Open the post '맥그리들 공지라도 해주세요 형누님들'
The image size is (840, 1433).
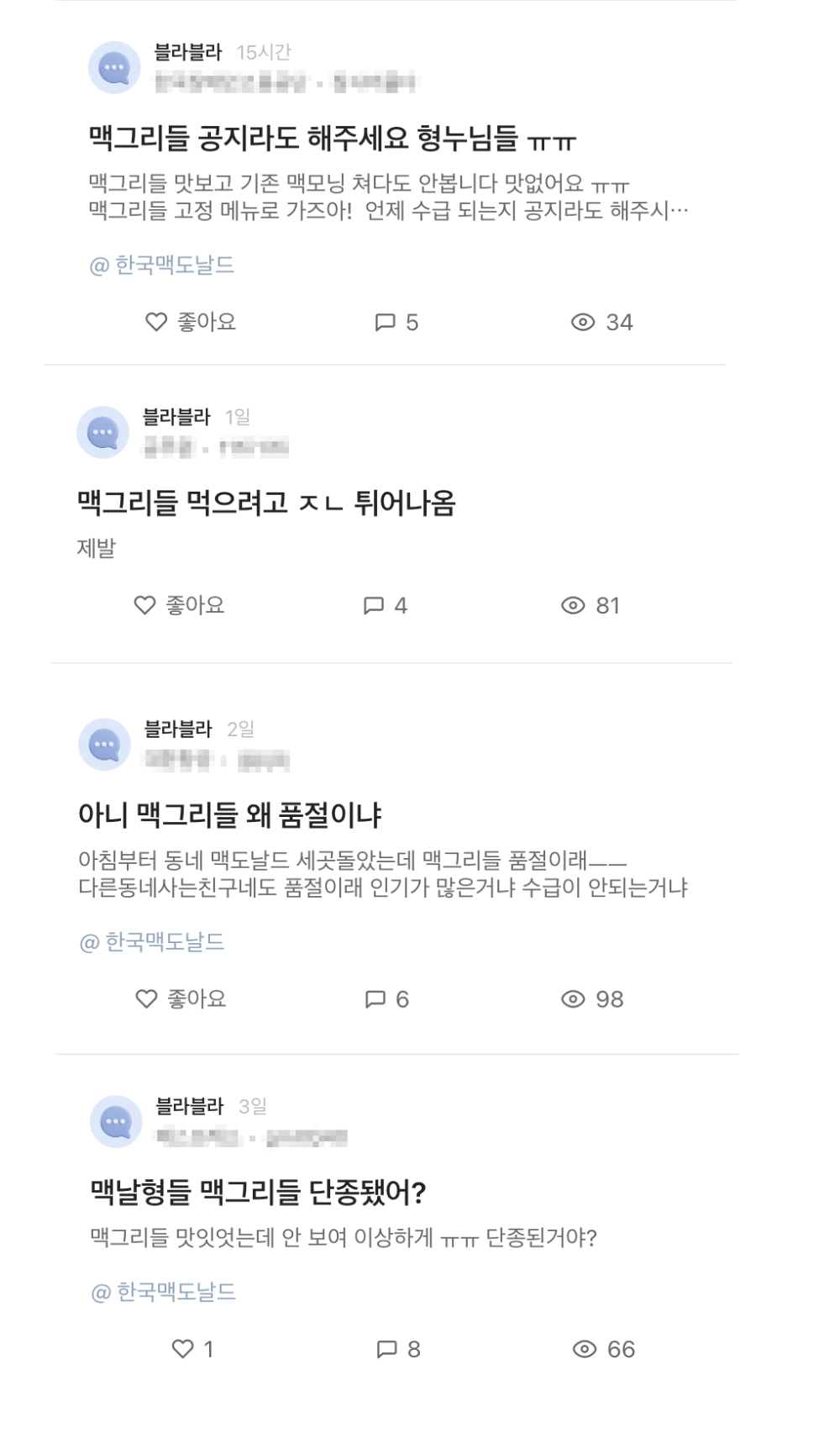pyautogui.click(x=332, y=138)
